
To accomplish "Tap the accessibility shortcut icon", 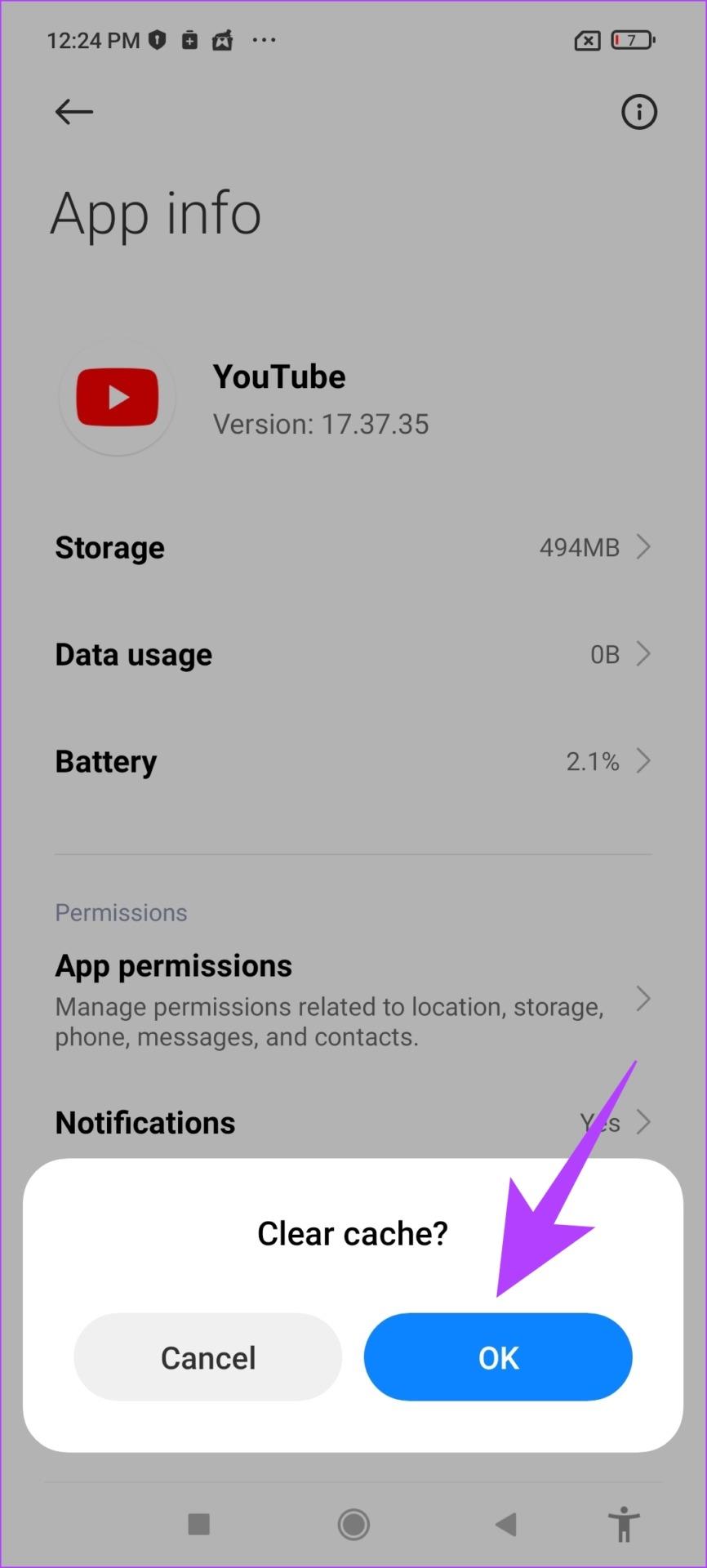I will click(x=625, y=1524).
